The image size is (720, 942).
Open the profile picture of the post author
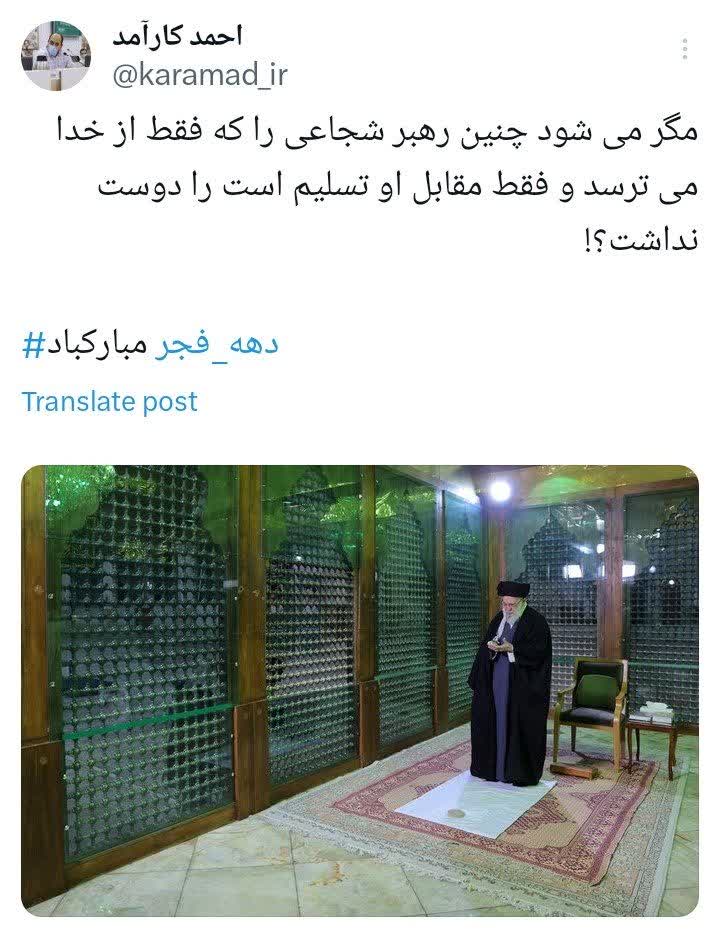56,56
